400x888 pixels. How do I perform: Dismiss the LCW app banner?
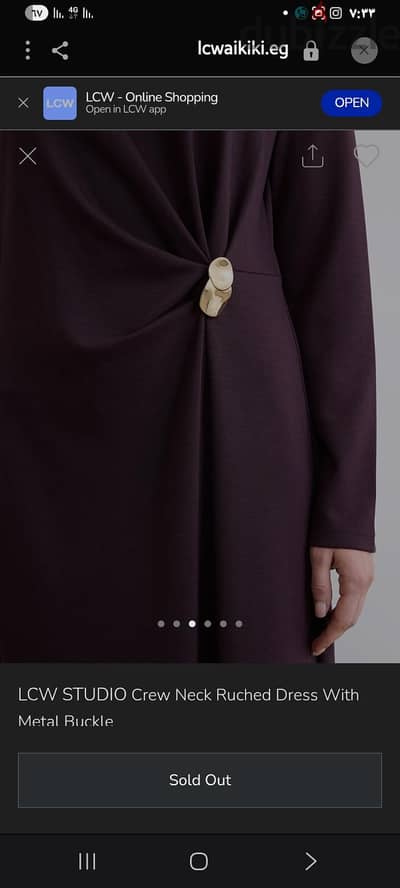click(x=23, y=103)
